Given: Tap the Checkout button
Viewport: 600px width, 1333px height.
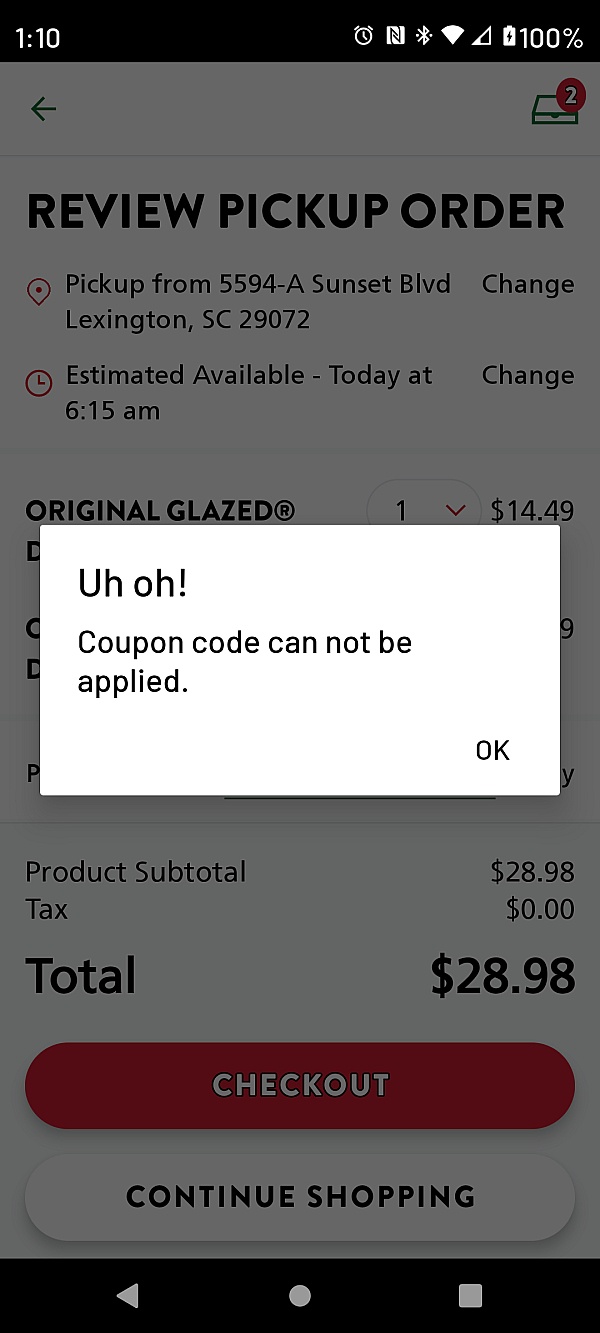Looking at the screenshot, I should pos(300,1085).
